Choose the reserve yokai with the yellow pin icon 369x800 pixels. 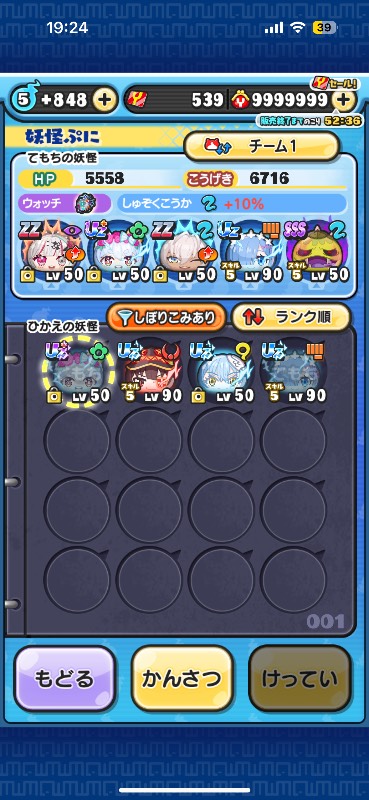click(x=221, y=372)
